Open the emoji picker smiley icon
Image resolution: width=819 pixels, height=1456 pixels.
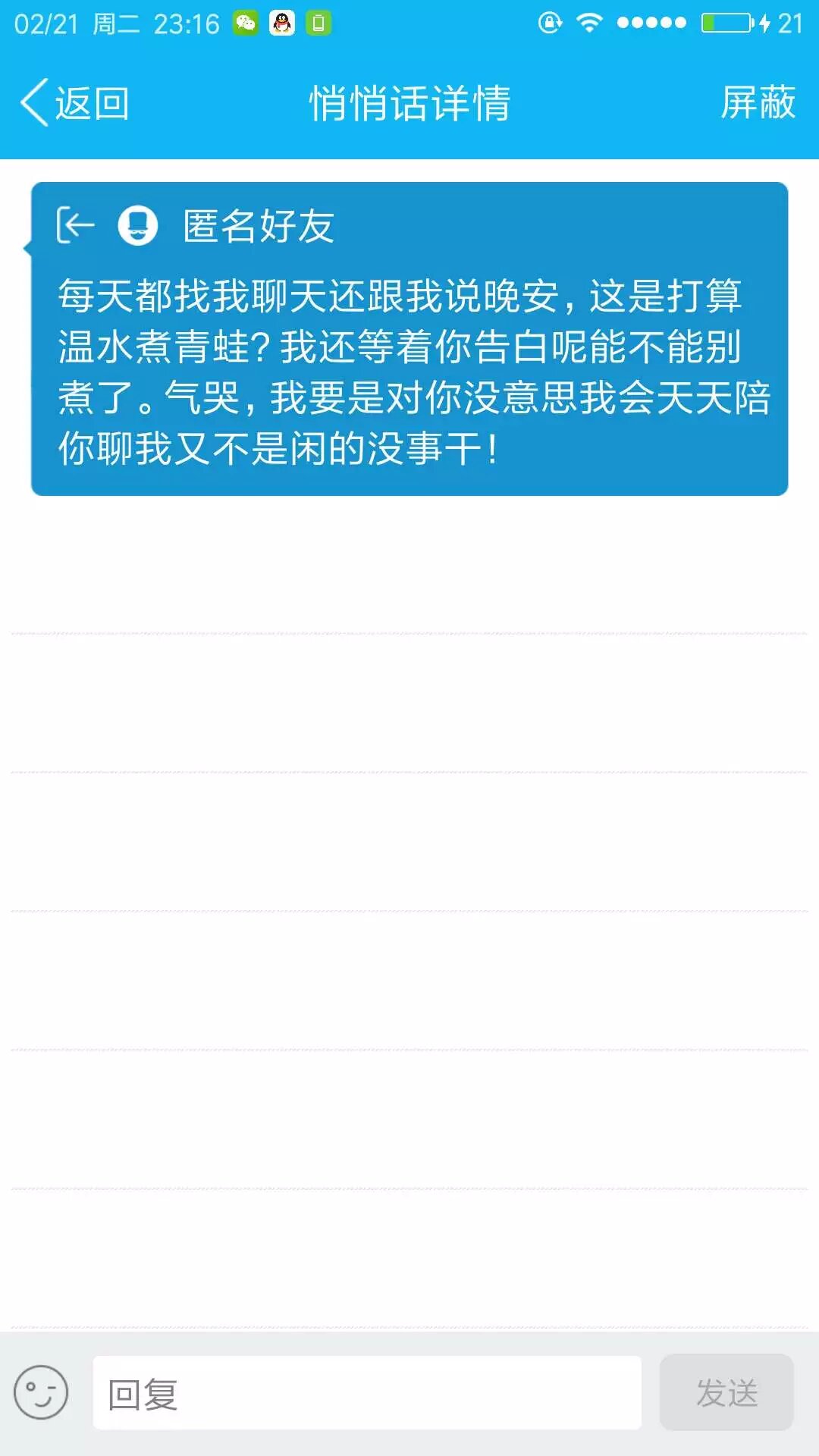(x=41, y=1392)
